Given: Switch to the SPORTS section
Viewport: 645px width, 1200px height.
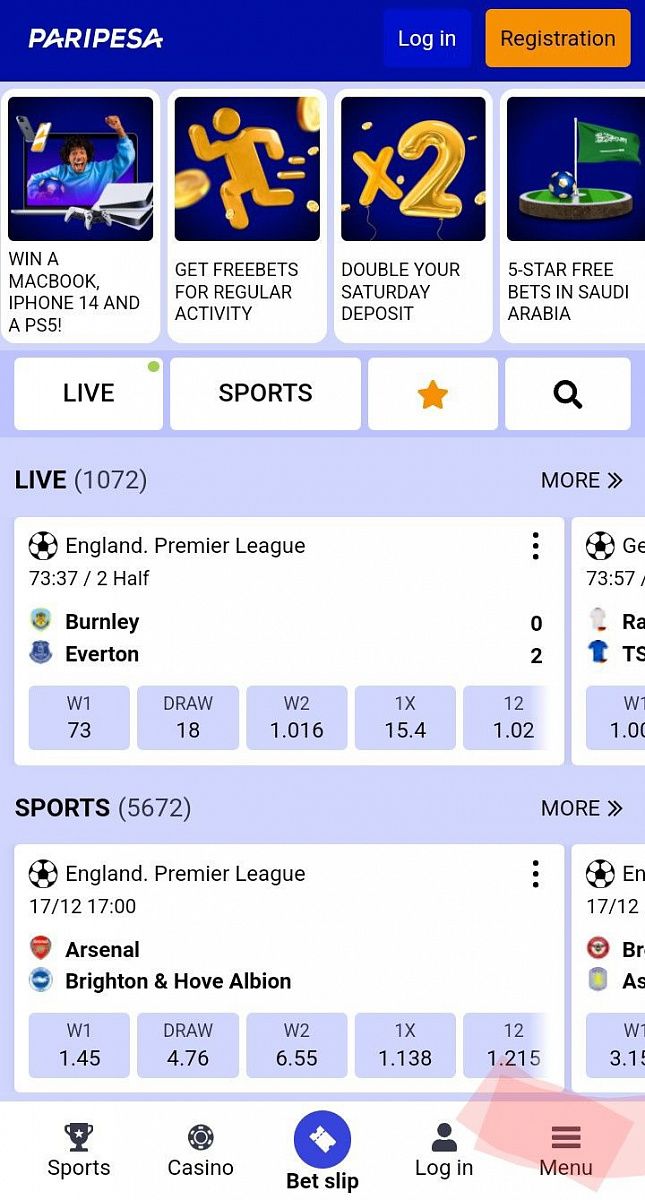Looking at the screenshot, I should click(x=265, y=394).
